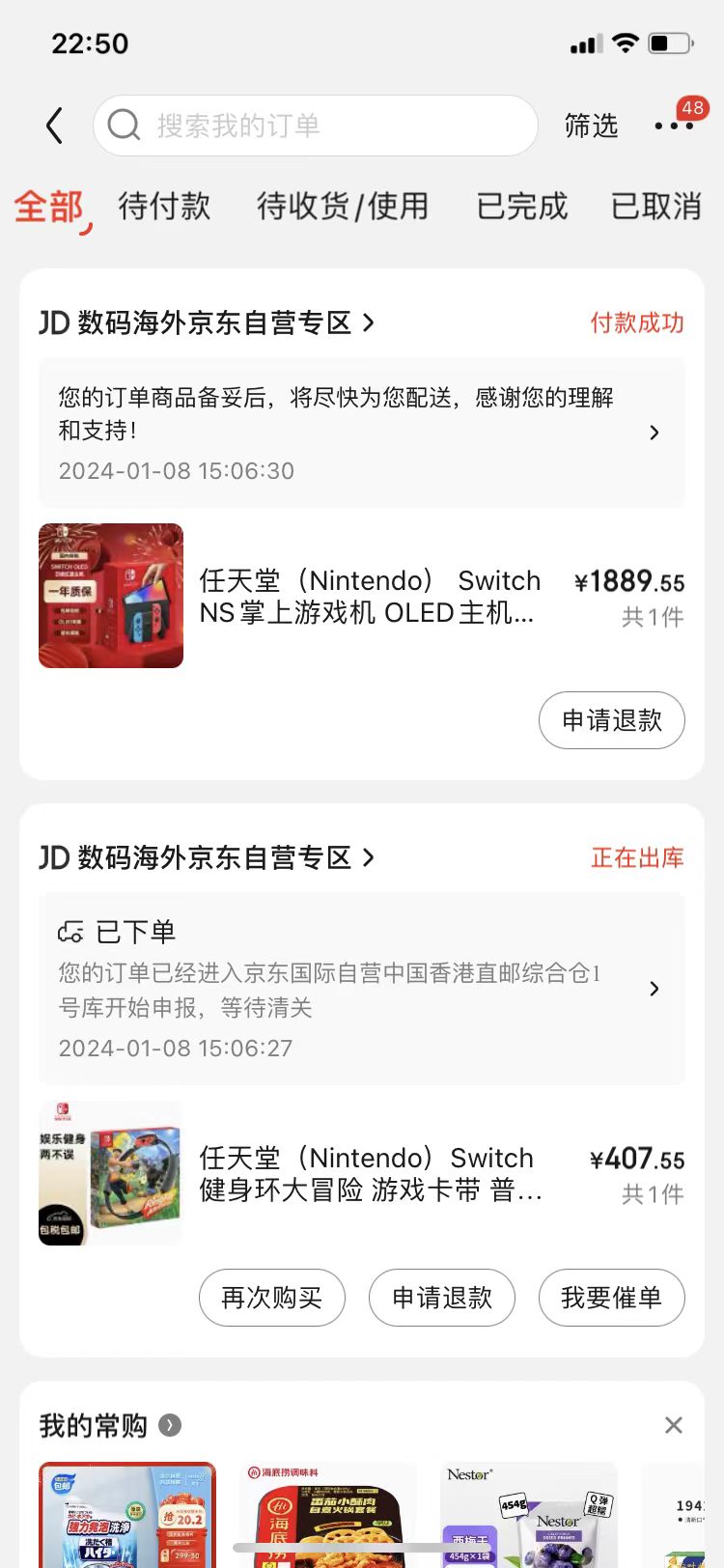Viewport: 724px width, 1568px height.
Task: Open the 筛选 filter options
Action: 591,126
